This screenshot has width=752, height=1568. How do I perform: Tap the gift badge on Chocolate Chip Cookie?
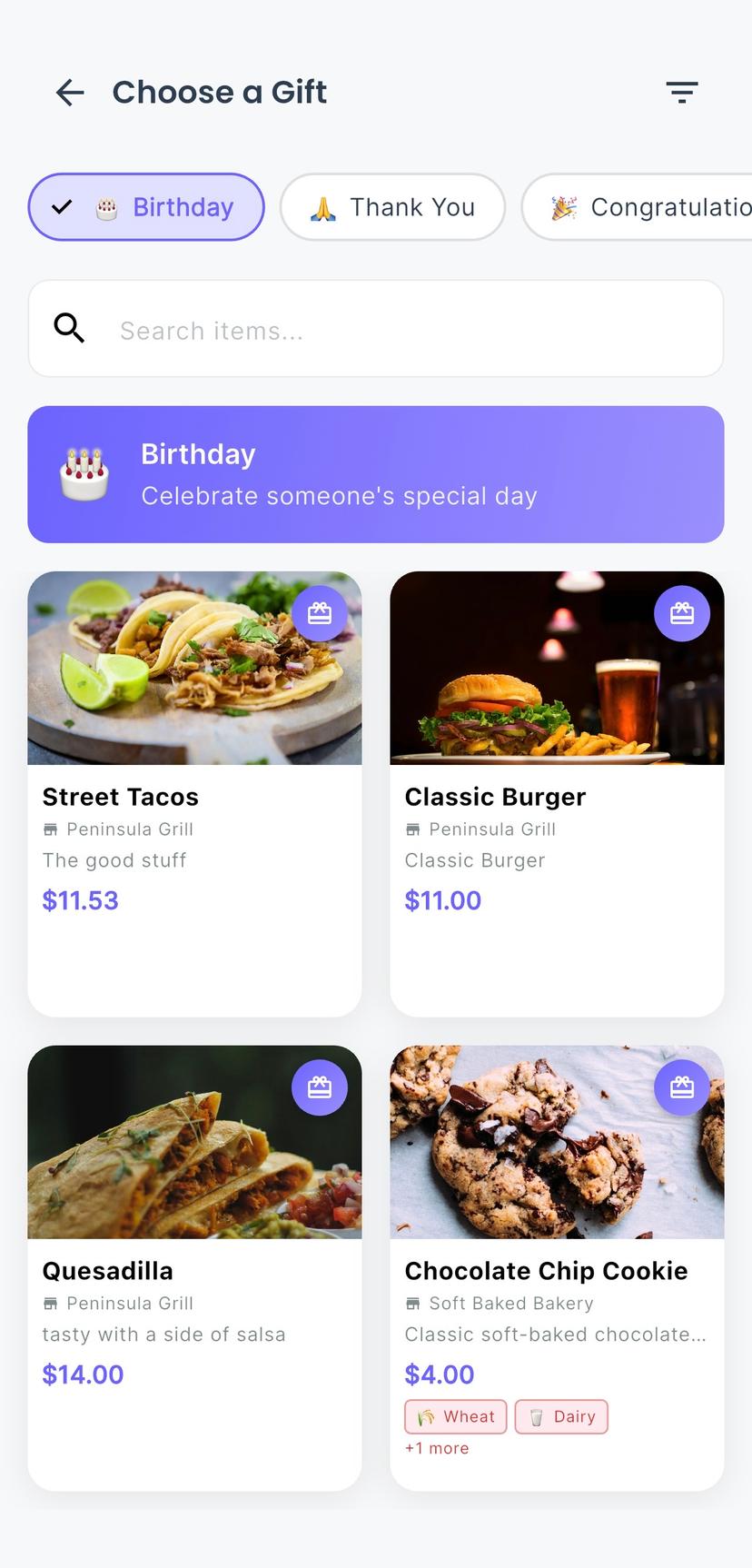682,1087
